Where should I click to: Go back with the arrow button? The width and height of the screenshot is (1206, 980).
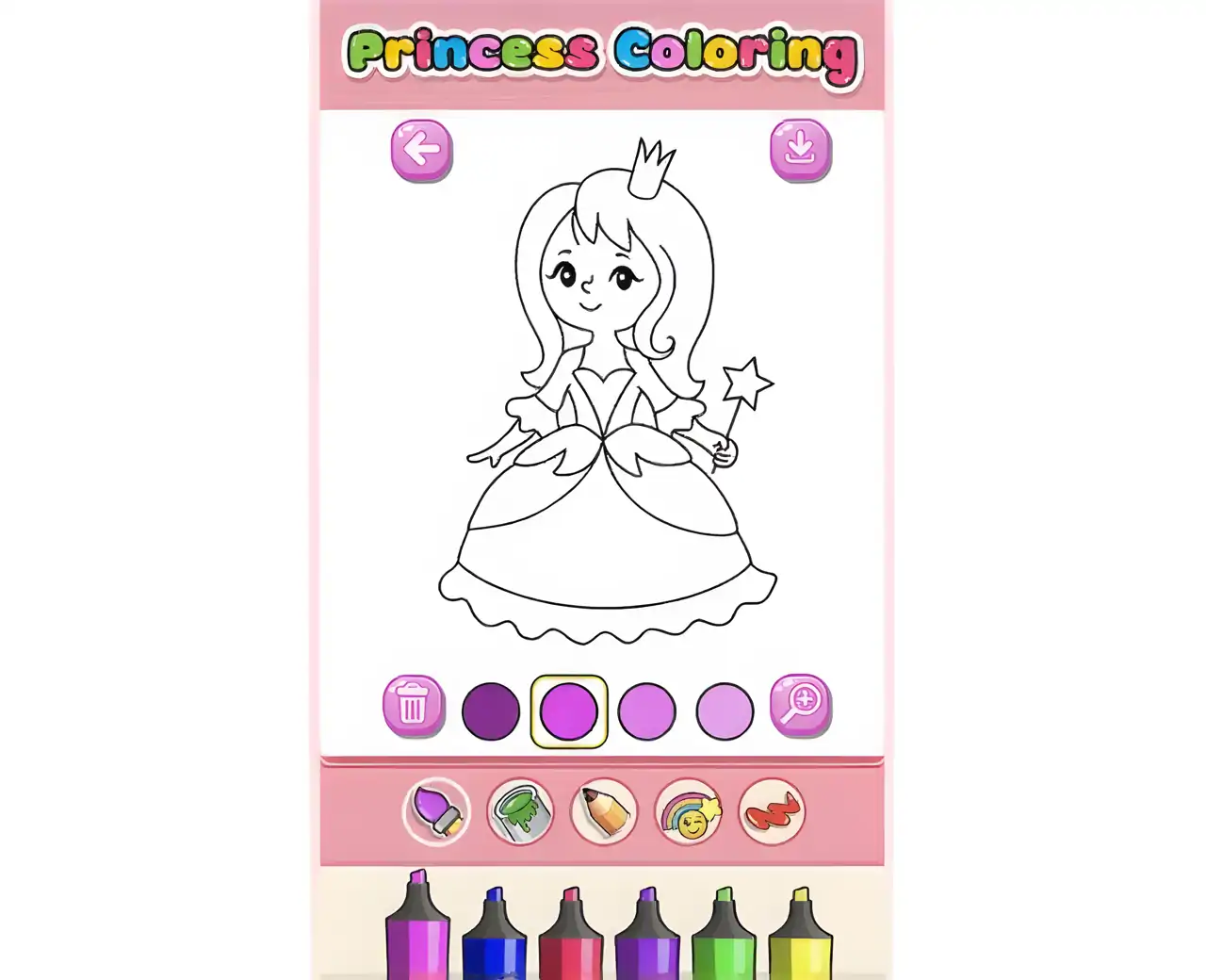point(421,149)
